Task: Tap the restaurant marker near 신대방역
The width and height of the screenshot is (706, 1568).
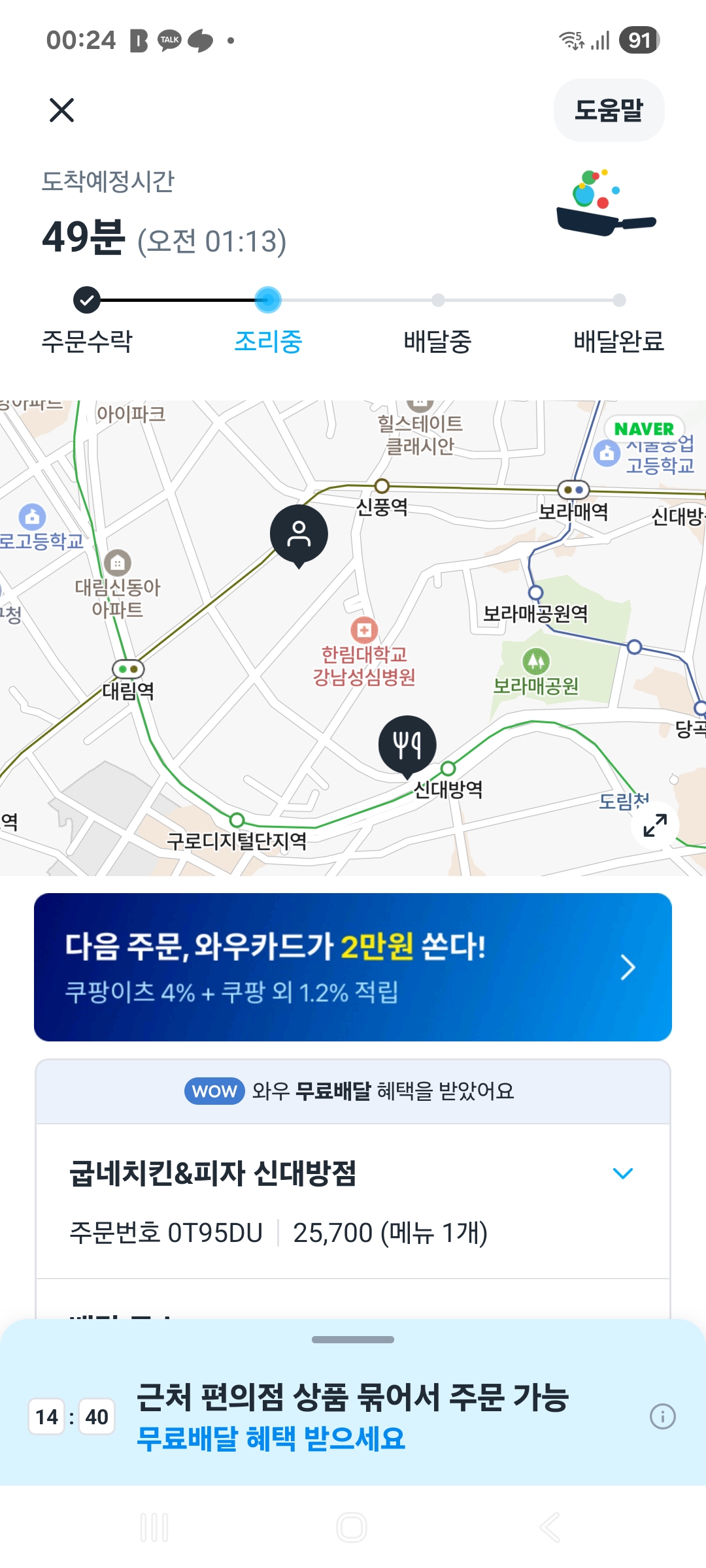Action: tap(407, 745)
